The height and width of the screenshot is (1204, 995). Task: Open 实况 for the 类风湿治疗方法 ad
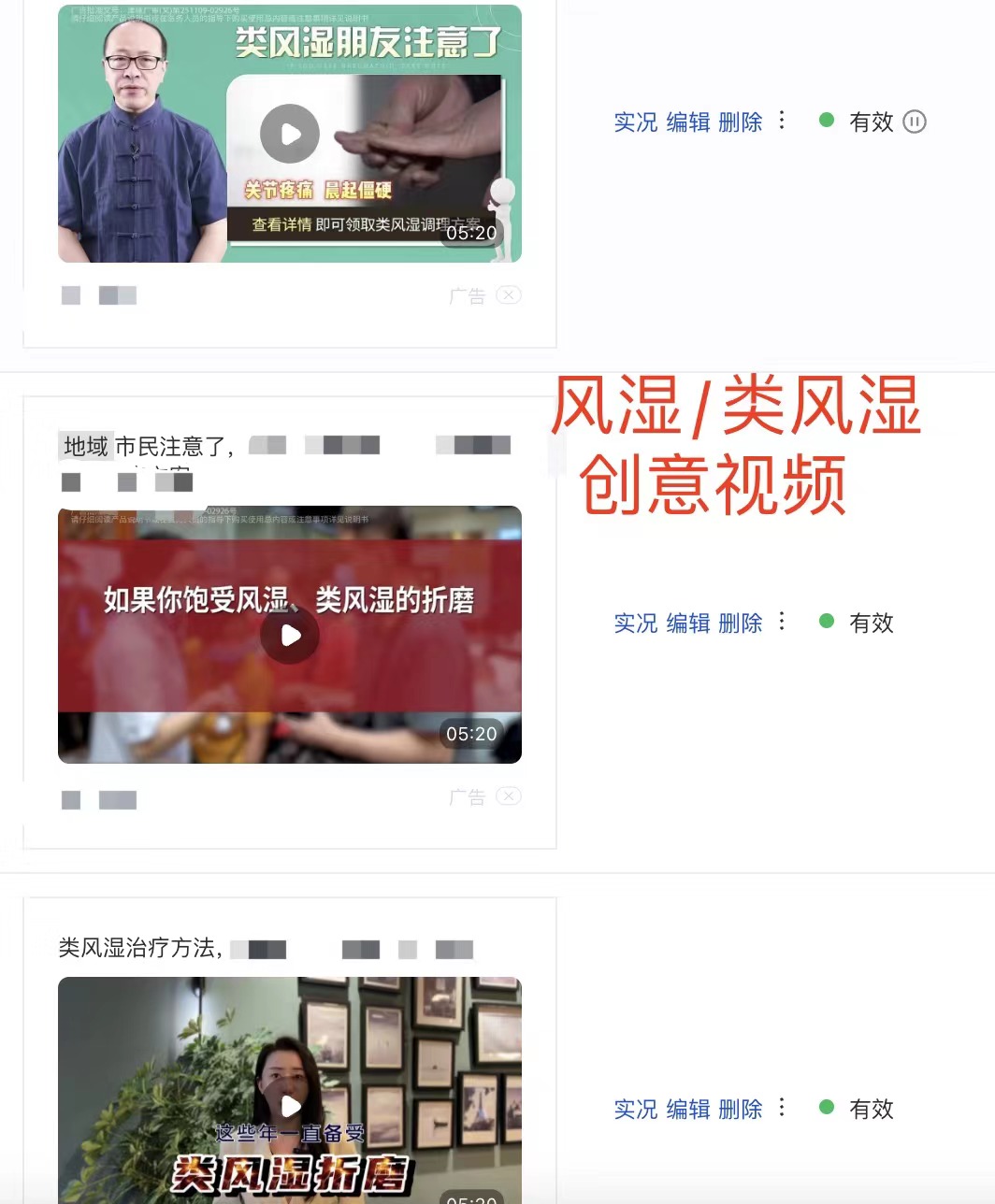636,1110
